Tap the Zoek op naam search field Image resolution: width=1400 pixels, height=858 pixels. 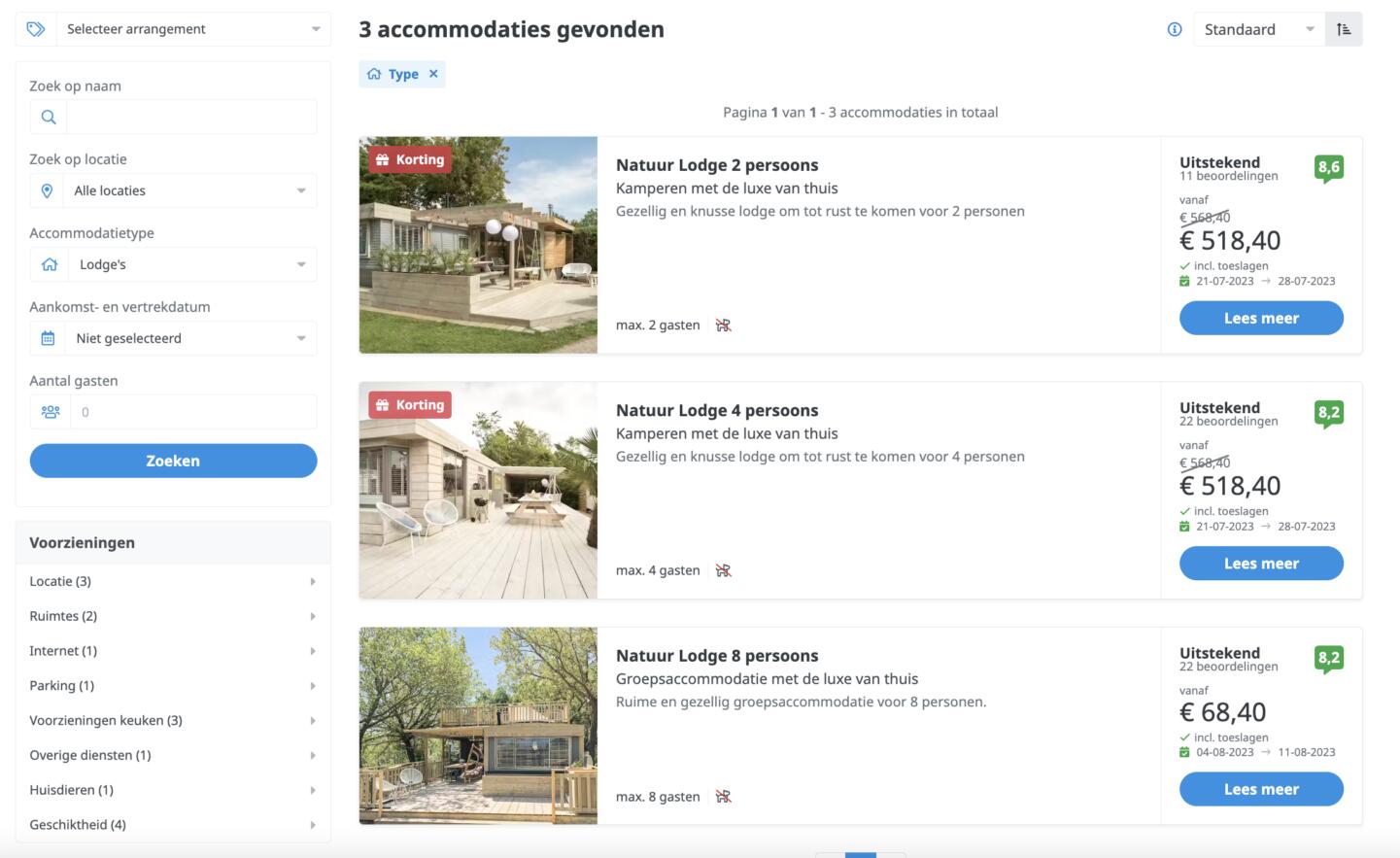click(191, 118)
